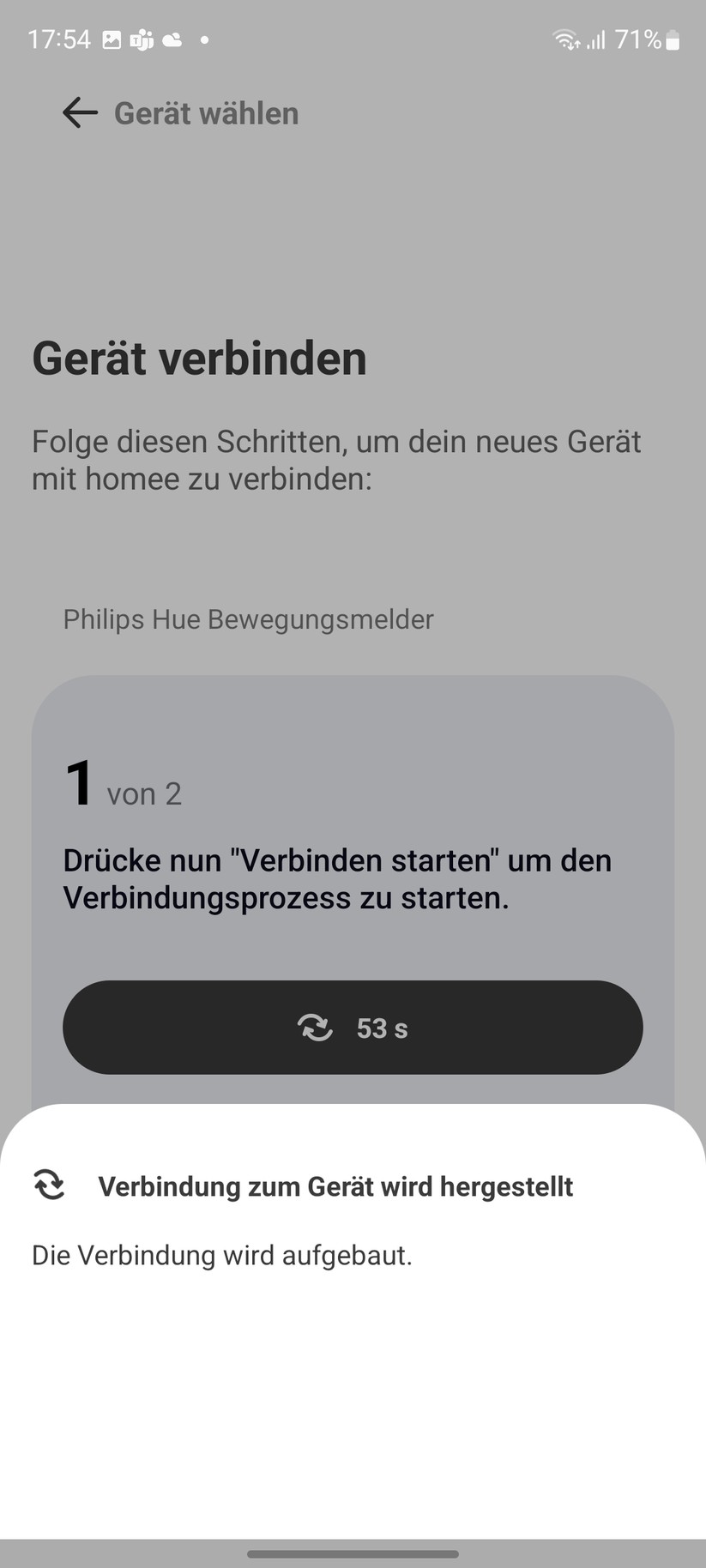Image resolution: width=706 pixels, height=1568 pixels.
Task: Tap the refresh icon inside the 53 s button
Action: 316,1028
